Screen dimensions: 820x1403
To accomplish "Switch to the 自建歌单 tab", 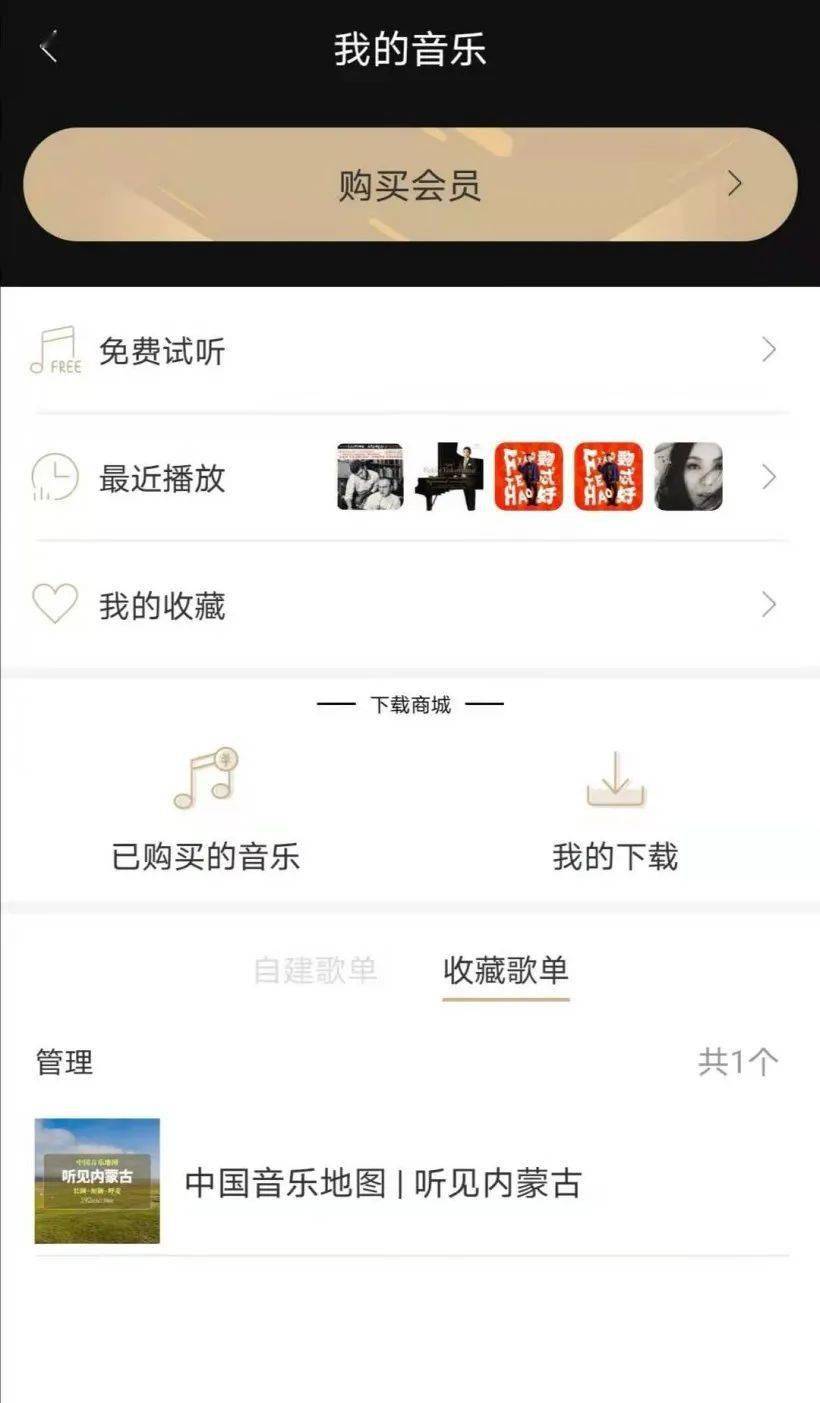I will coord(315,970).
